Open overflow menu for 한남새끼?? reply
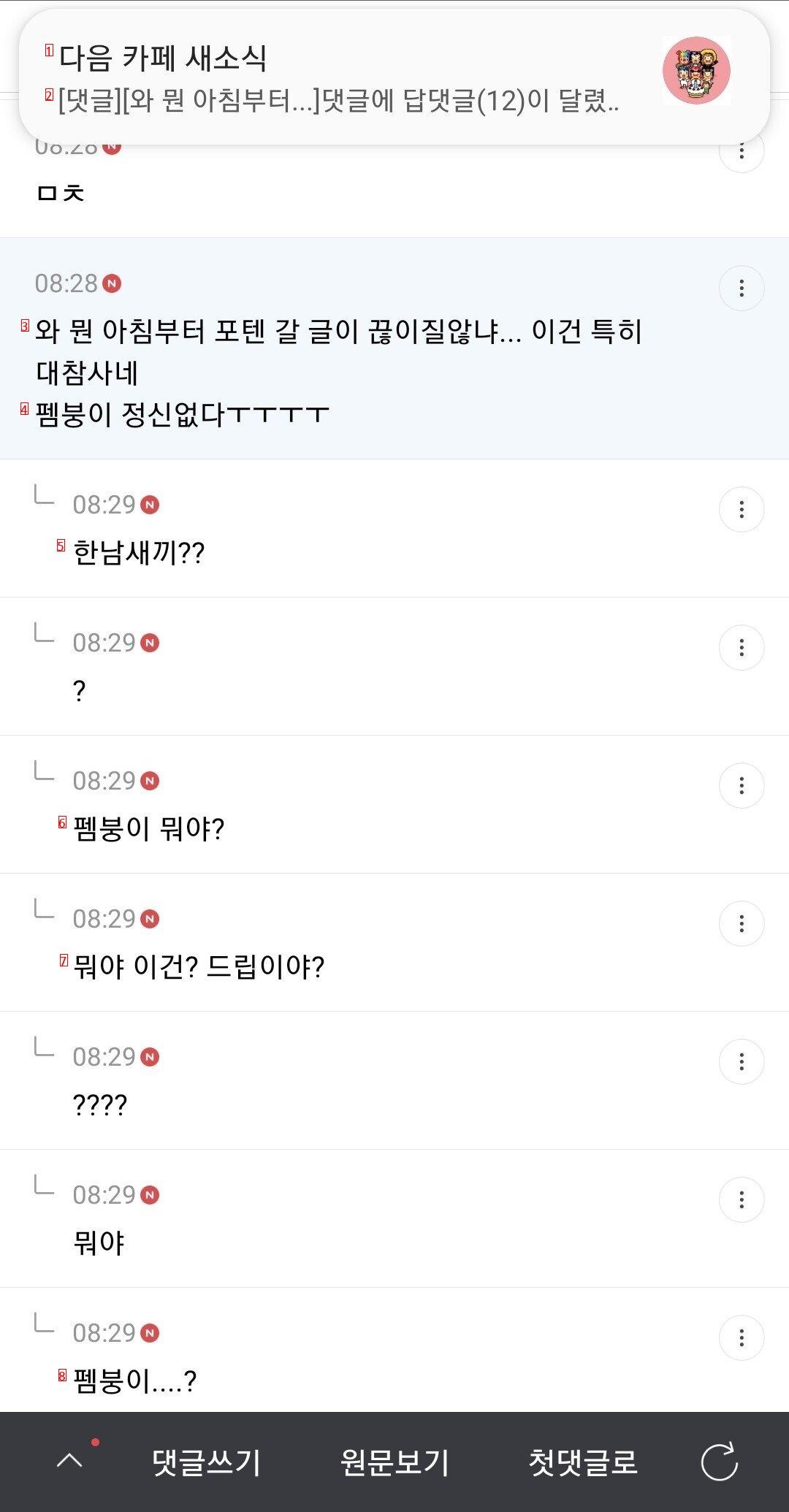Image resolution: width=789 pixels, height=1512 pixels. (742, 509)
